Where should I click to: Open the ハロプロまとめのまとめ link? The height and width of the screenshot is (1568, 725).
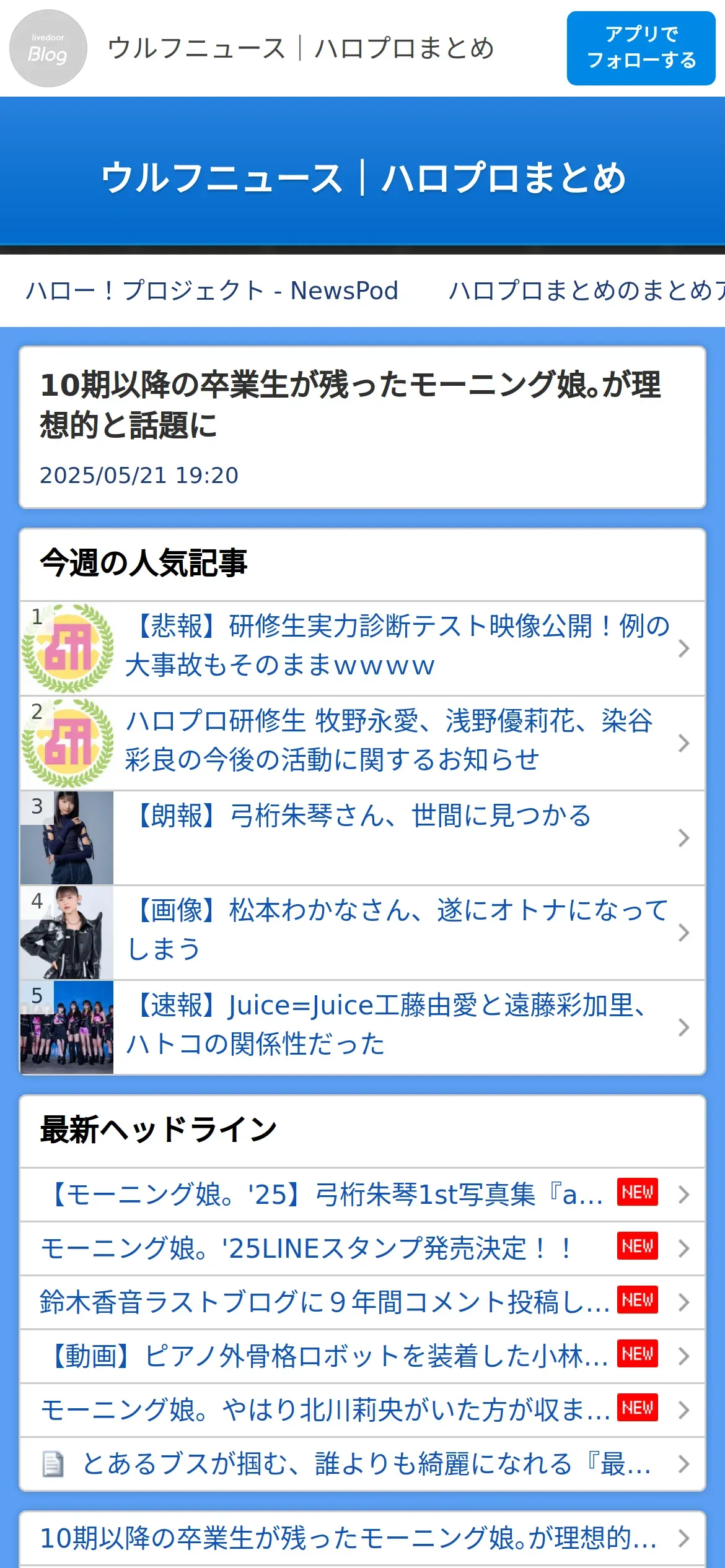point(586,290)
